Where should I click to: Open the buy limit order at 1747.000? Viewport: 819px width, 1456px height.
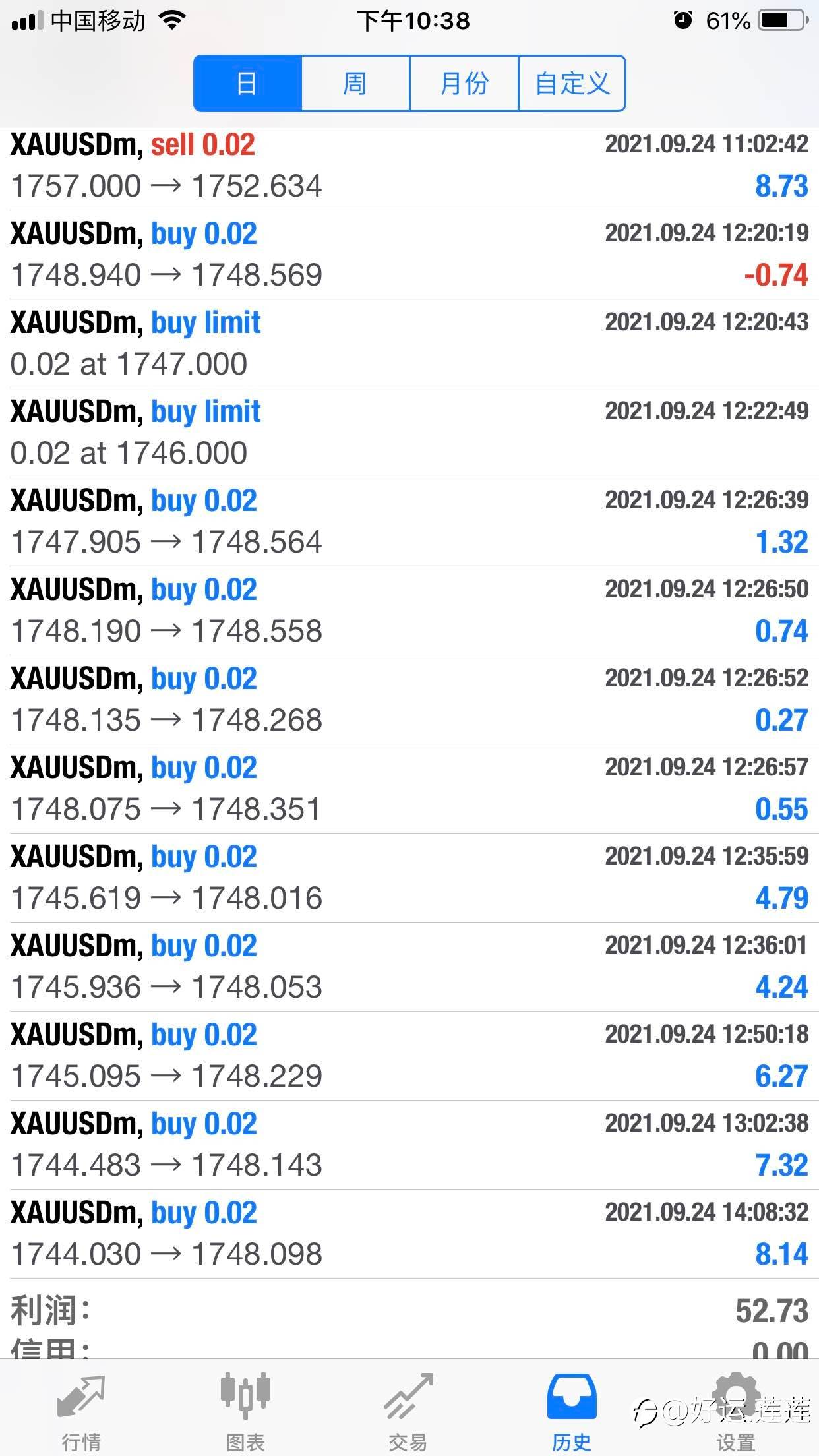(x=409, y=344)
